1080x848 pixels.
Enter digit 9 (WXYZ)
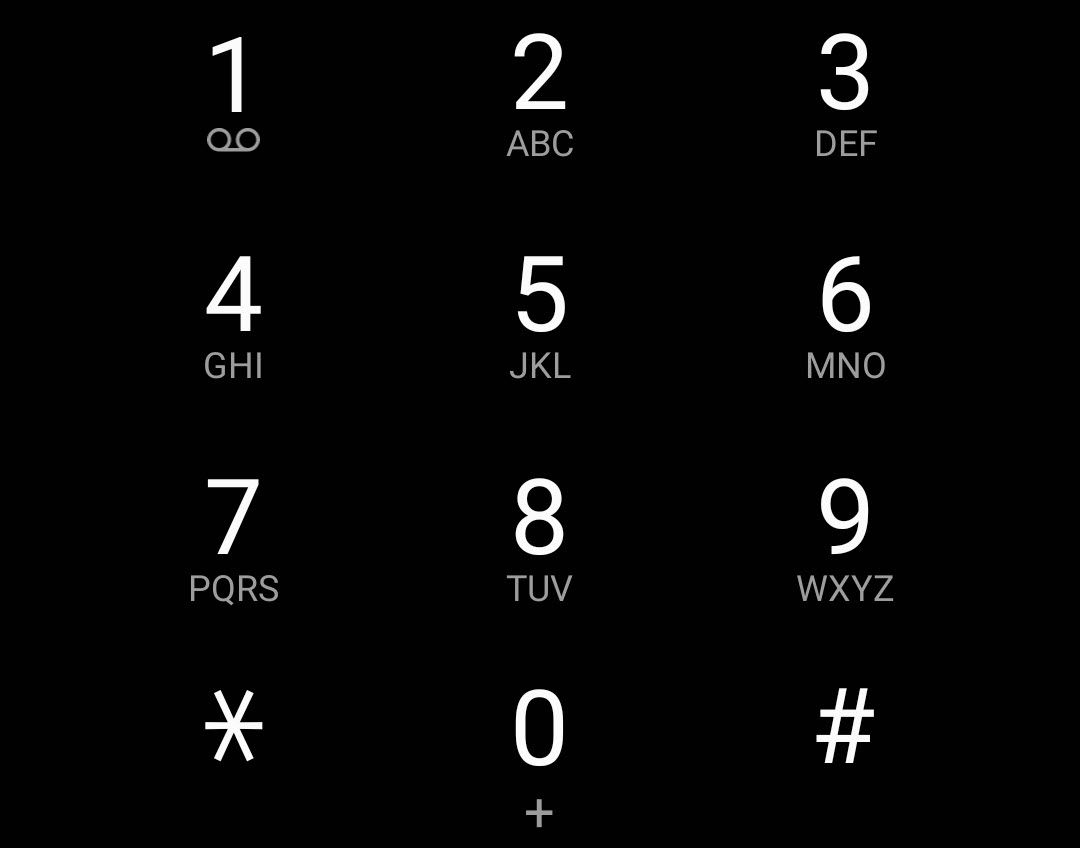tap(845, 537)
